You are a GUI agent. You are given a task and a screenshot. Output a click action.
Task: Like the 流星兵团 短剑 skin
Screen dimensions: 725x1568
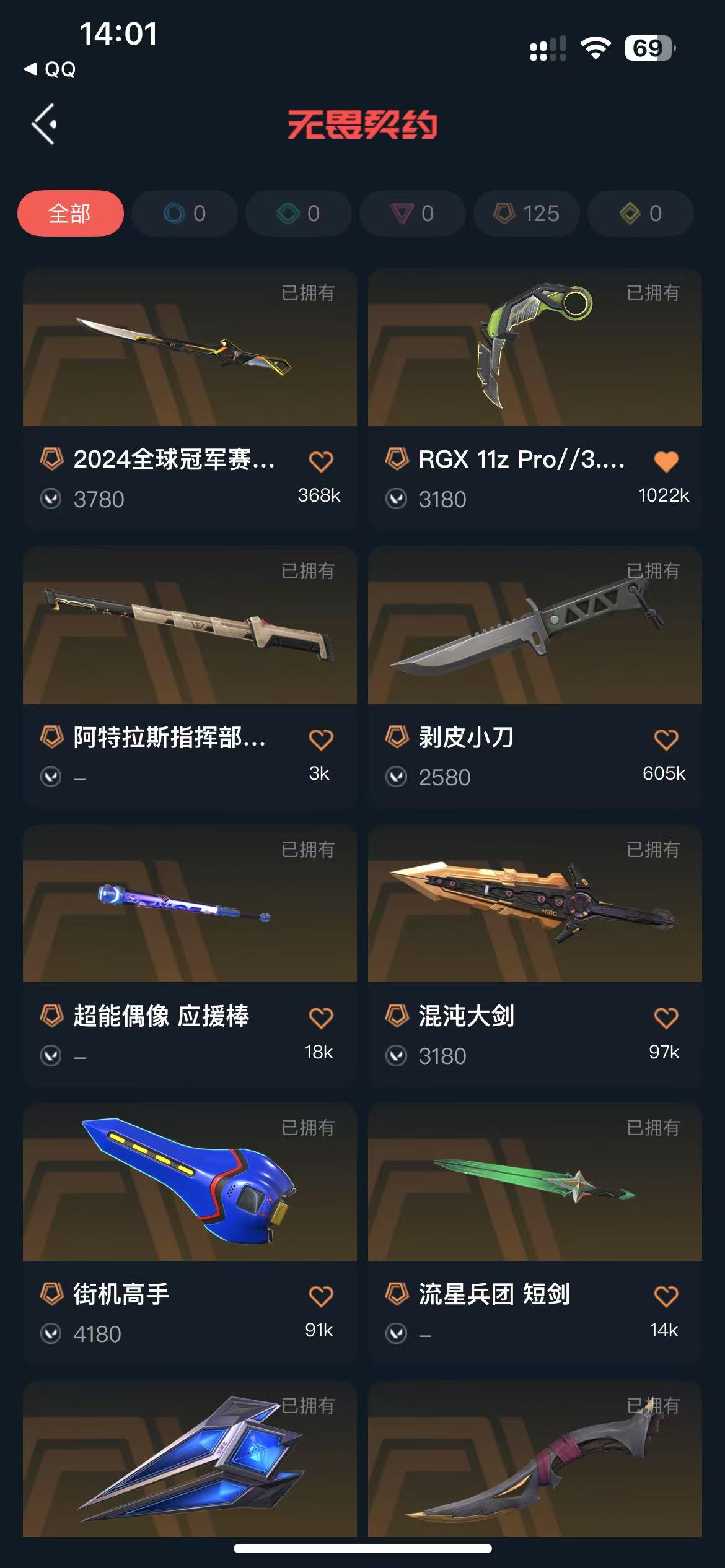pos(666,1296)
